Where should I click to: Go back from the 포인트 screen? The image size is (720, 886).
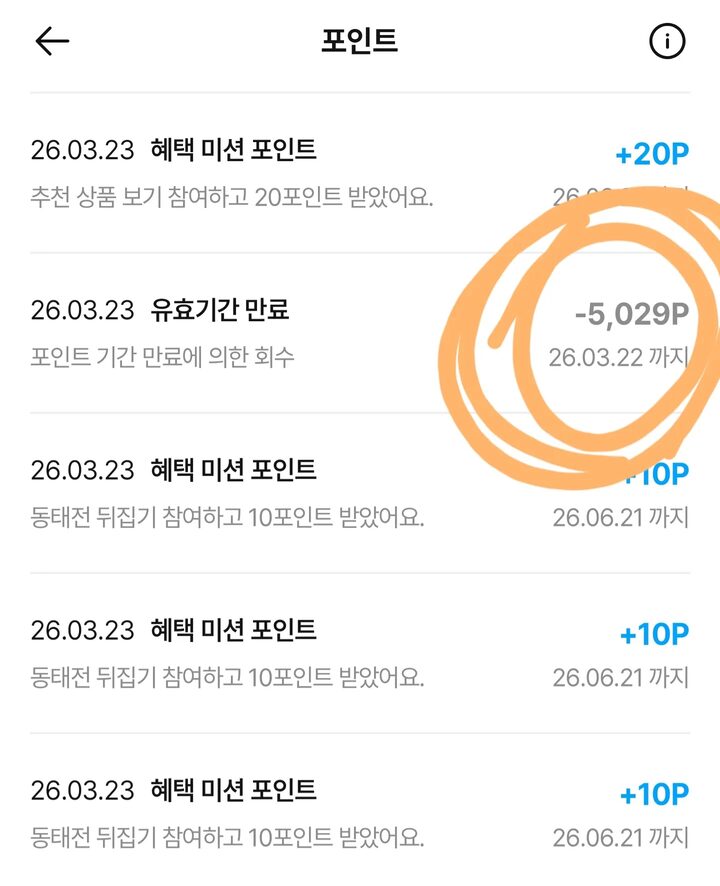52,41
